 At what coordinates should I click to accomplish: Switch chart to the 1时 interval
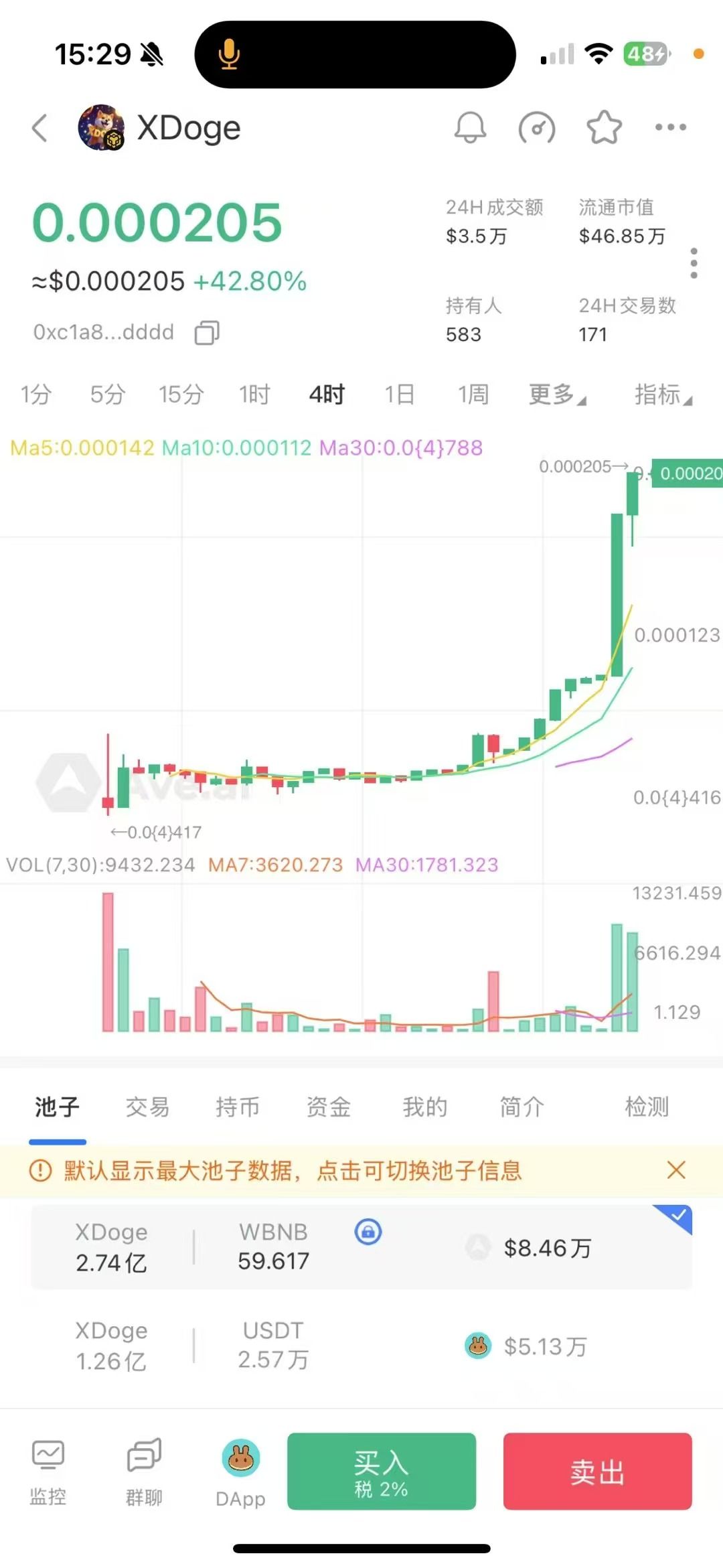pos(254,395)
